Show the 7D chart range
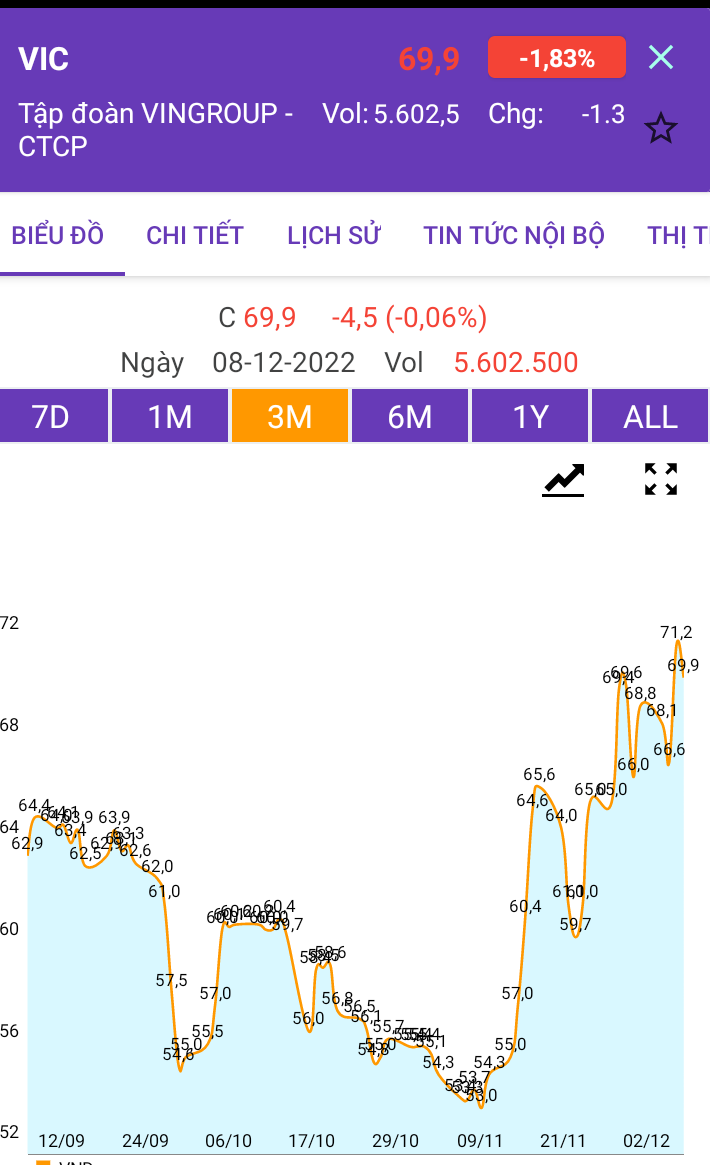 pyautogui.click(x=52, y=416)
